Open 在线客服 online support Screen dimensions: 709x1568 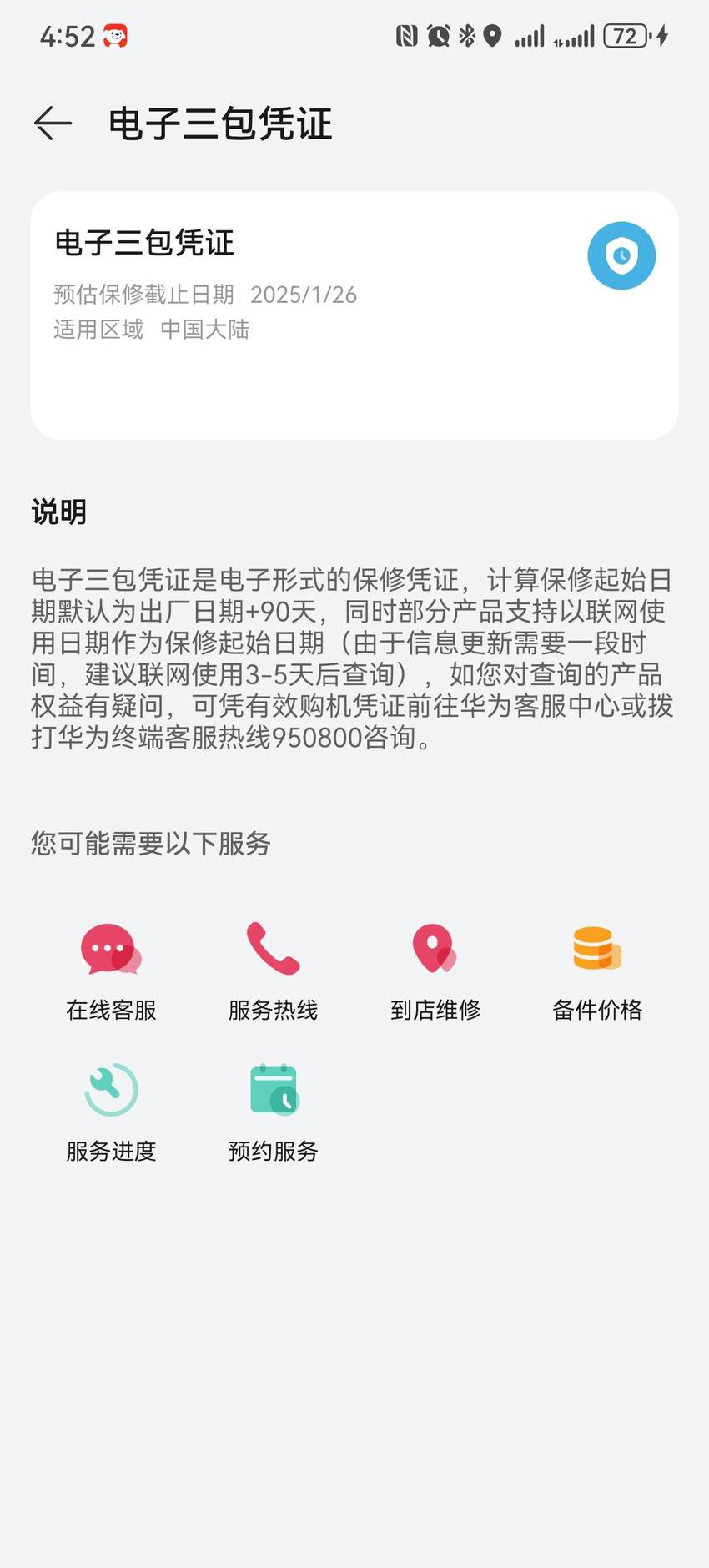(111, 971)
